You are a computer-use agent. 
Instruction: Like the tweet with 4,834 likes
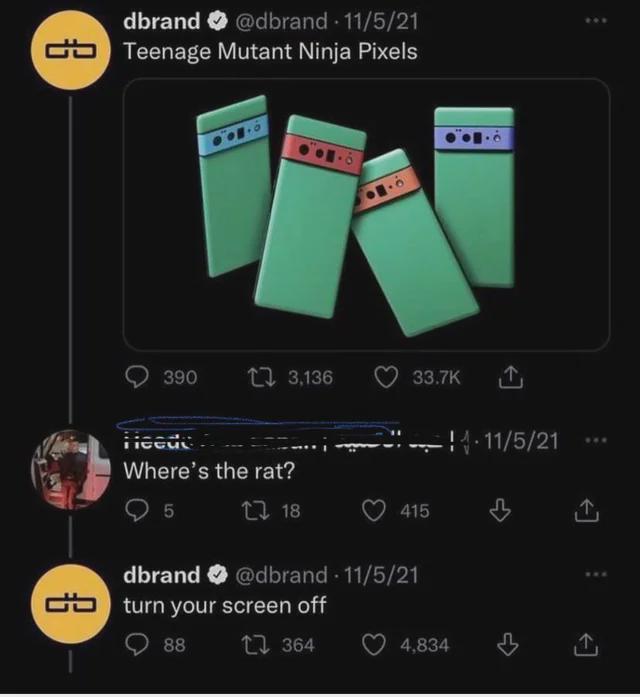pyautogui.click(x=374, y=645)
